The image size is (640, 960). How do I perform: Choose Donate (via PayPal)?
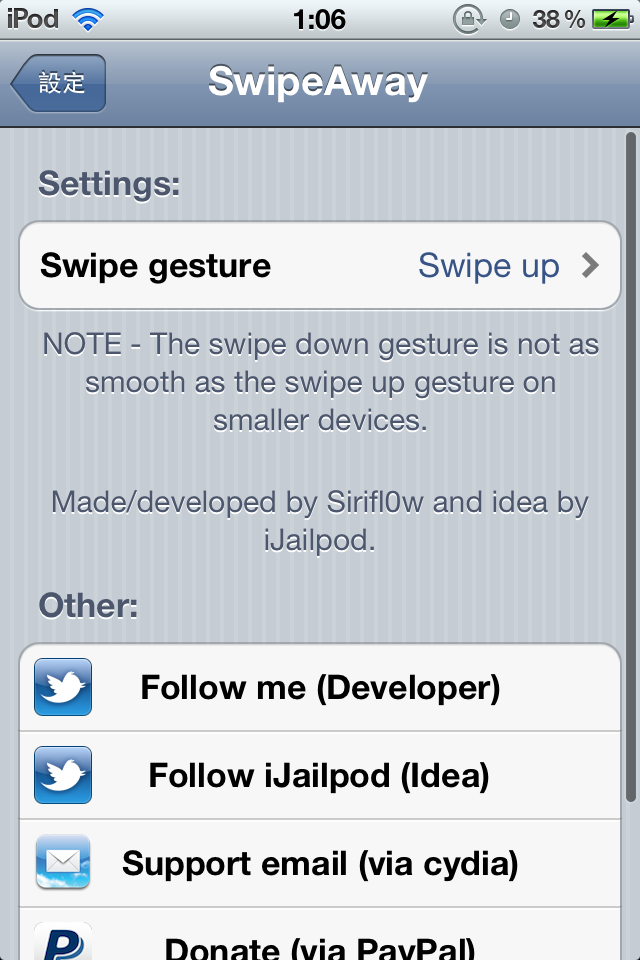[x=320, y=944]
